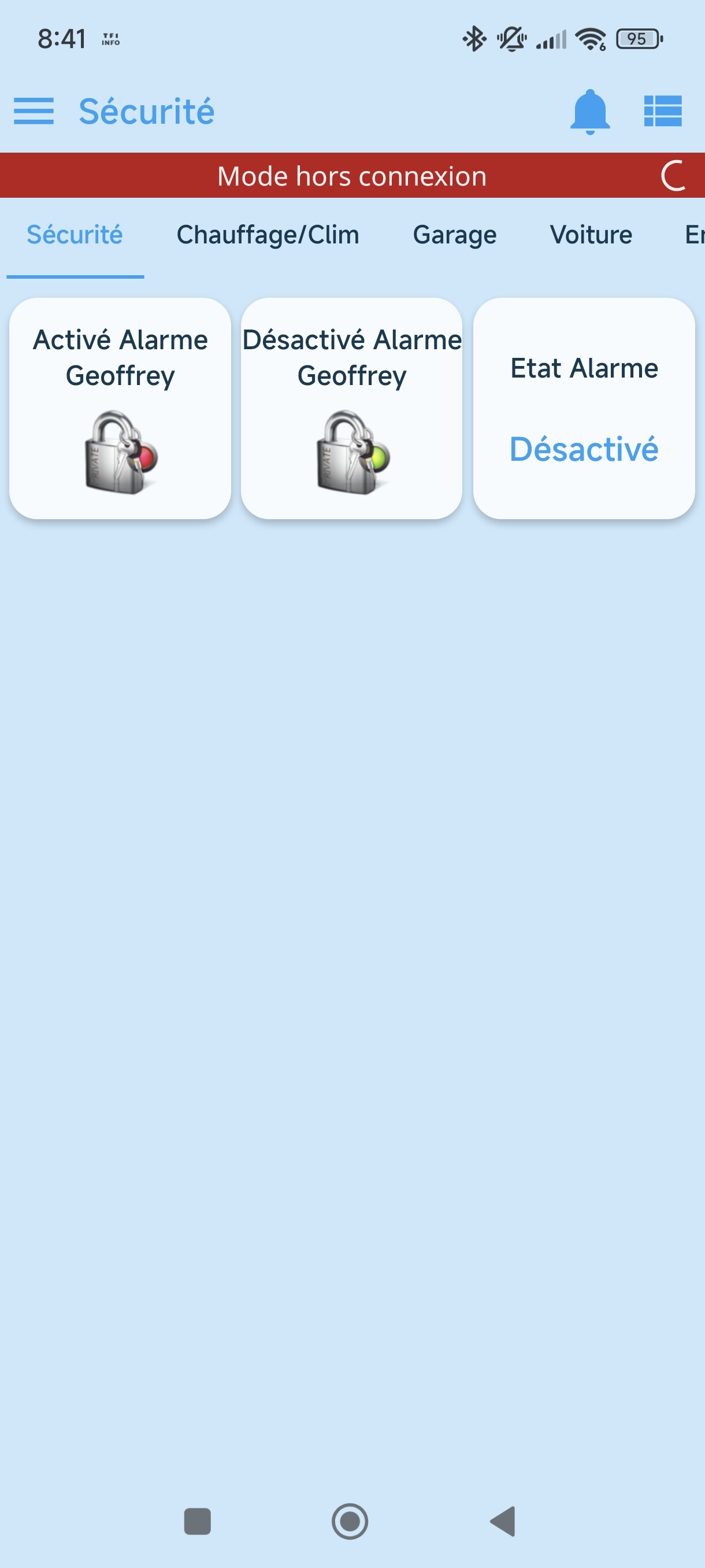This screenshot has width=705, height=1568.
Task: Open the Etat Alarme card
Action: coord(584,408)
